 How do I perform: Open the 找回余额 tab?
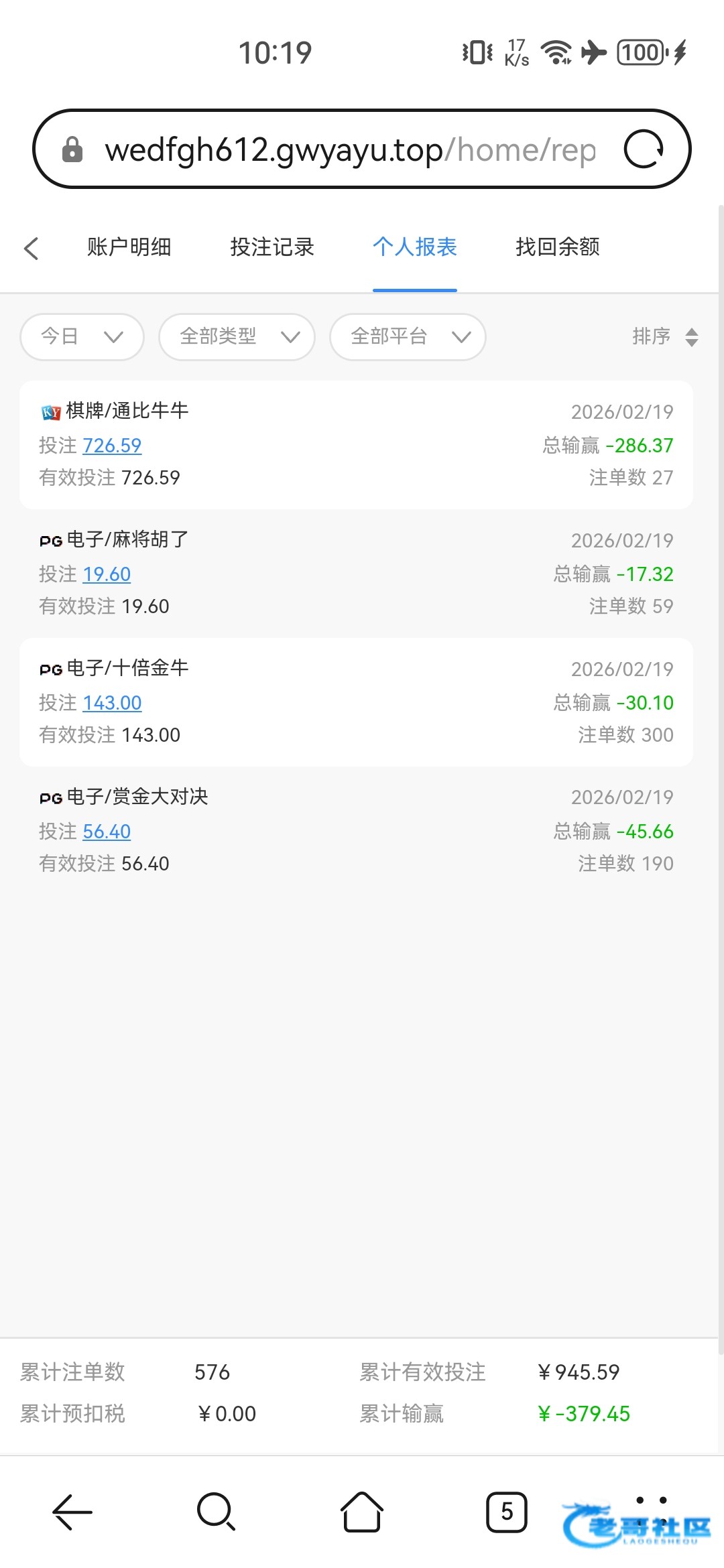(x=558, y=247)
